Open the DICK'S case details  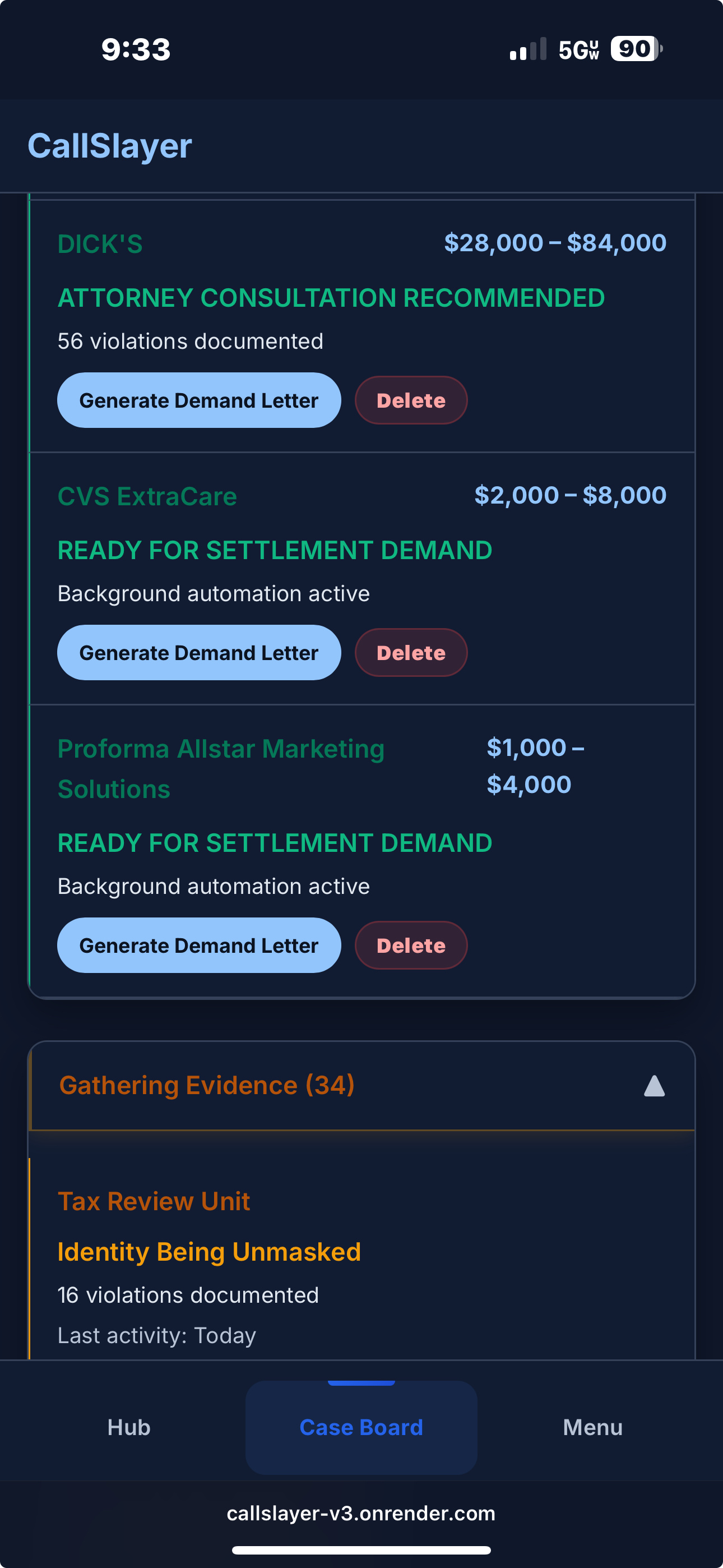tap(101, 242)
